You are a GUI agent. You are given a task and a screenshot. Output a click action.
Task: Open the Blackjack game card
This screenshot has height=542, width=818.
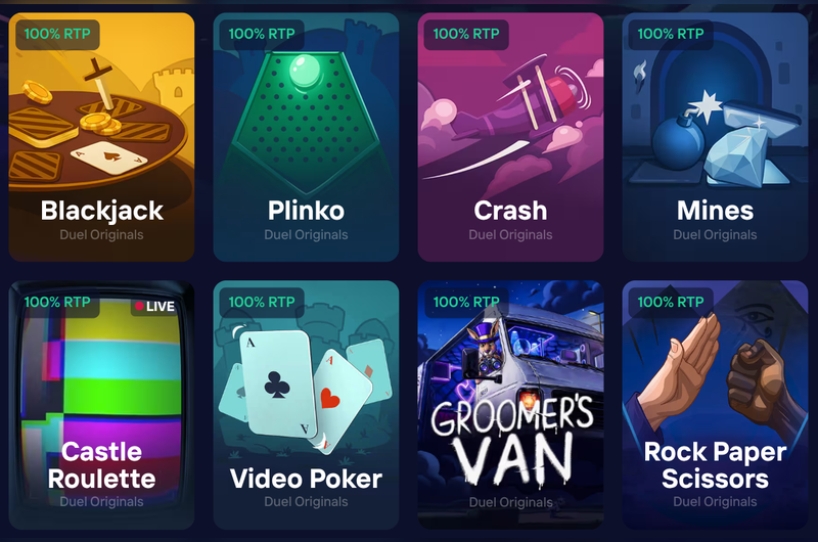(102, 137)
